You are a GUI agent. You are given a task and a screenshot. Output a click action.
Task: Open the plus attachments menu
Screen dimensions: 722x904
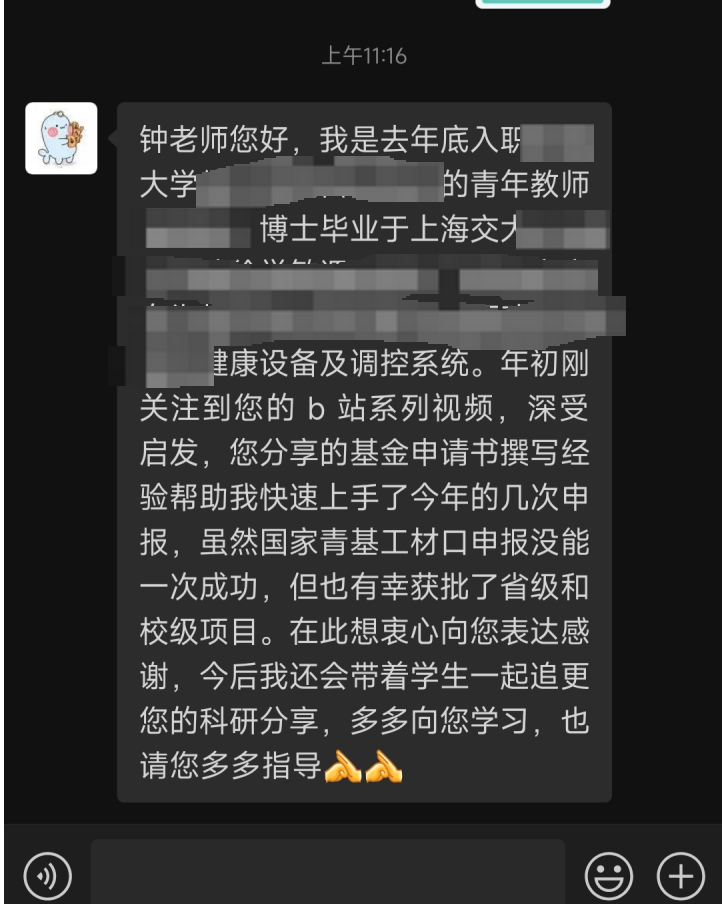678,877
